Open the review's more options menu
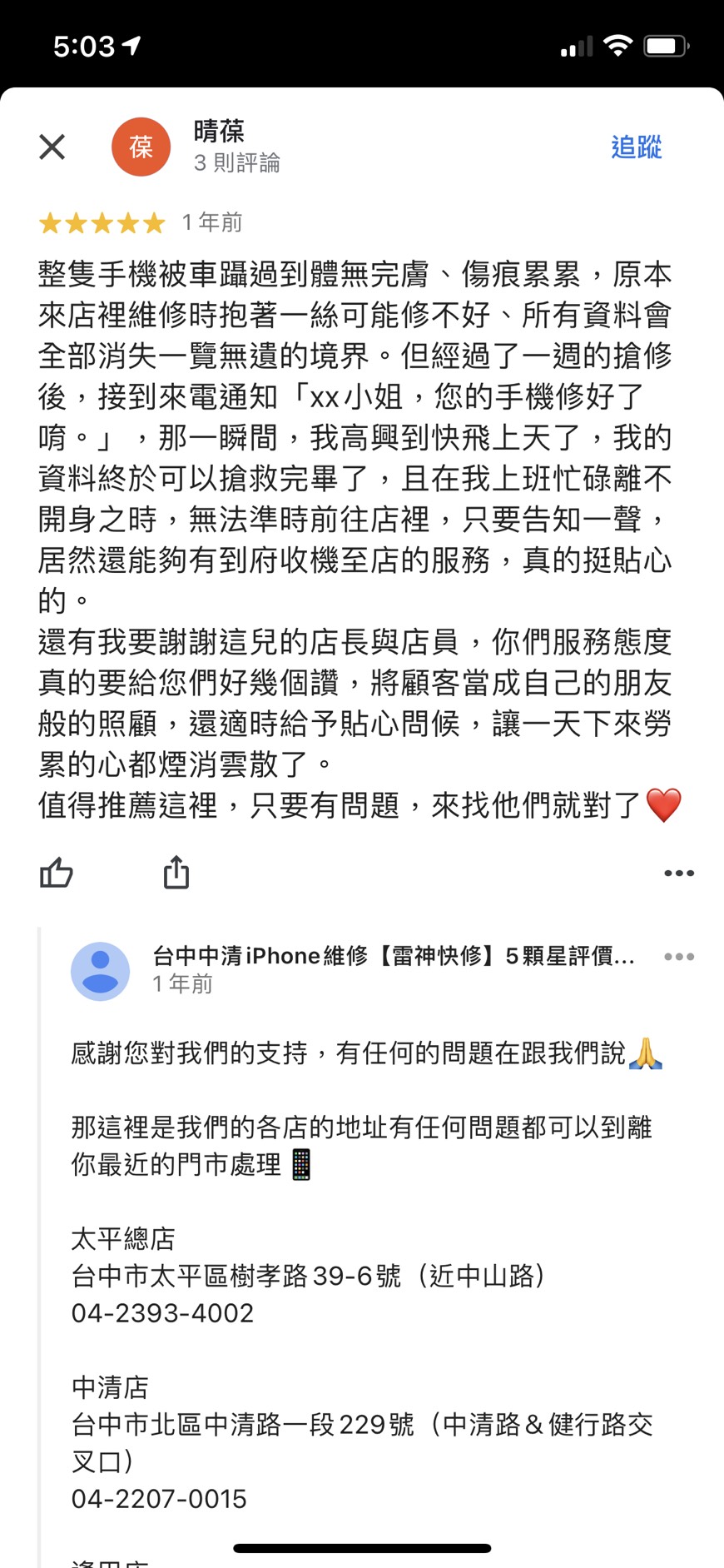 [679, 873]
